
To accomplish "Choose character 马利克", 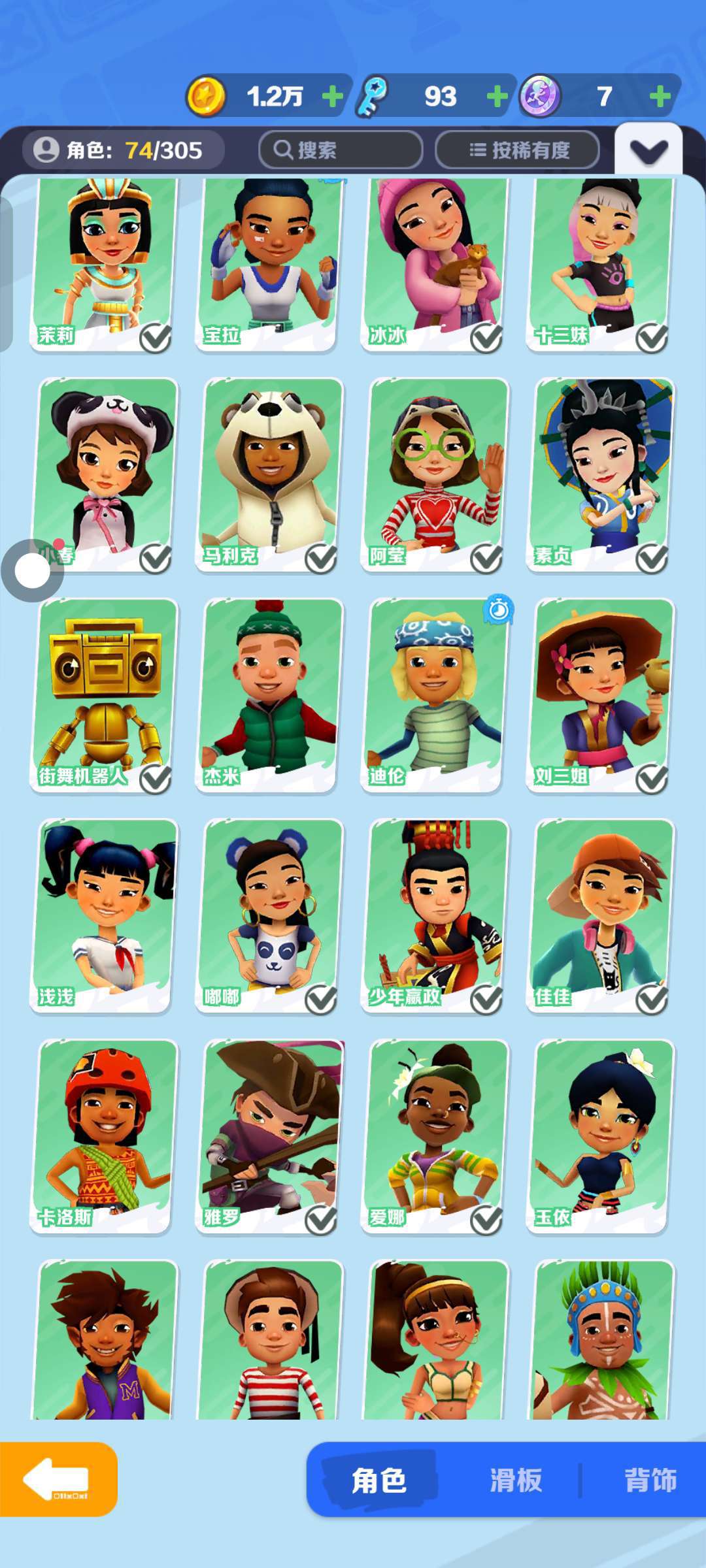I will click(269, 474).
